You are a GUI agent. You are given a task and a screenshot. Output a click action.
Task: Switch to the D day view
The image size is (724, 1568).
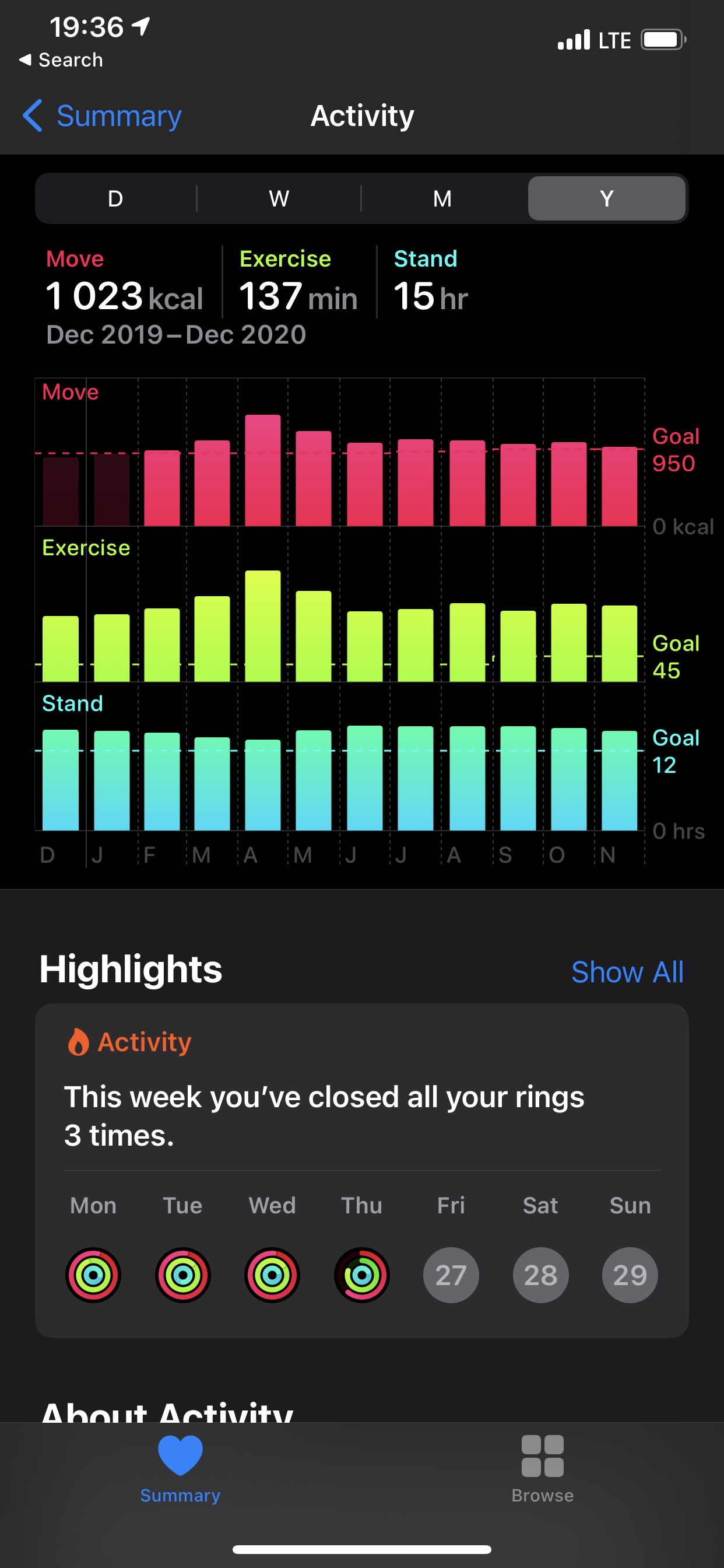pyautogui.click(x=115, y=198)
